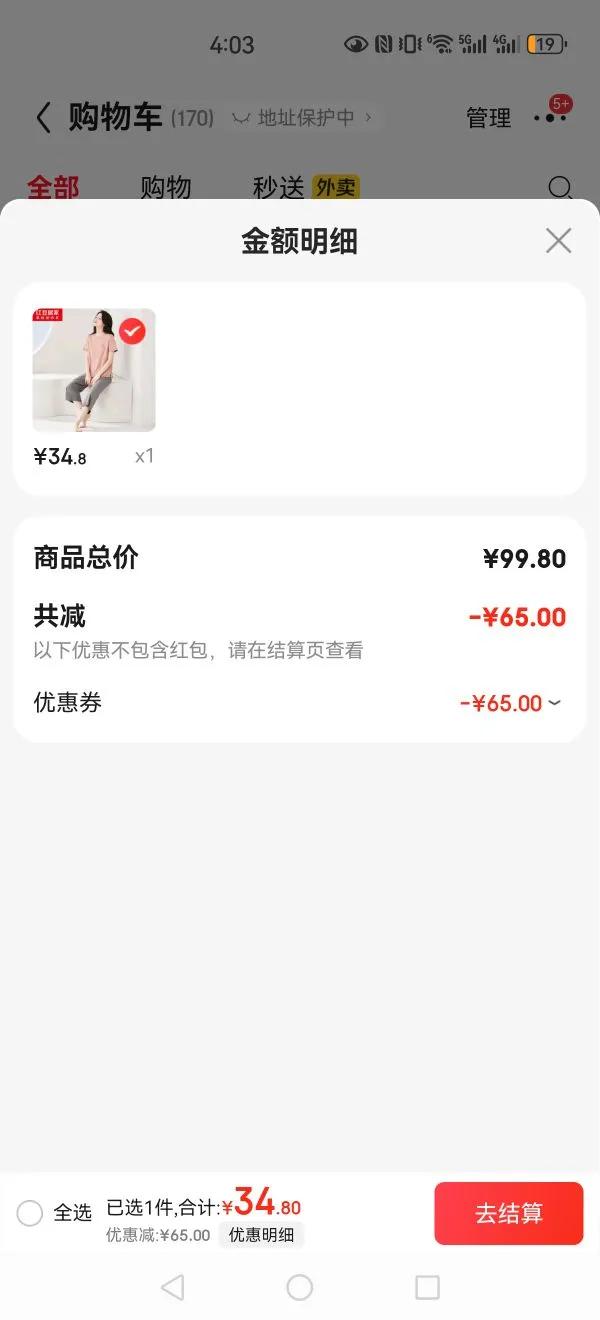
Task: Switch to the 秒送 外卖 tab
Action: (305, 187)
